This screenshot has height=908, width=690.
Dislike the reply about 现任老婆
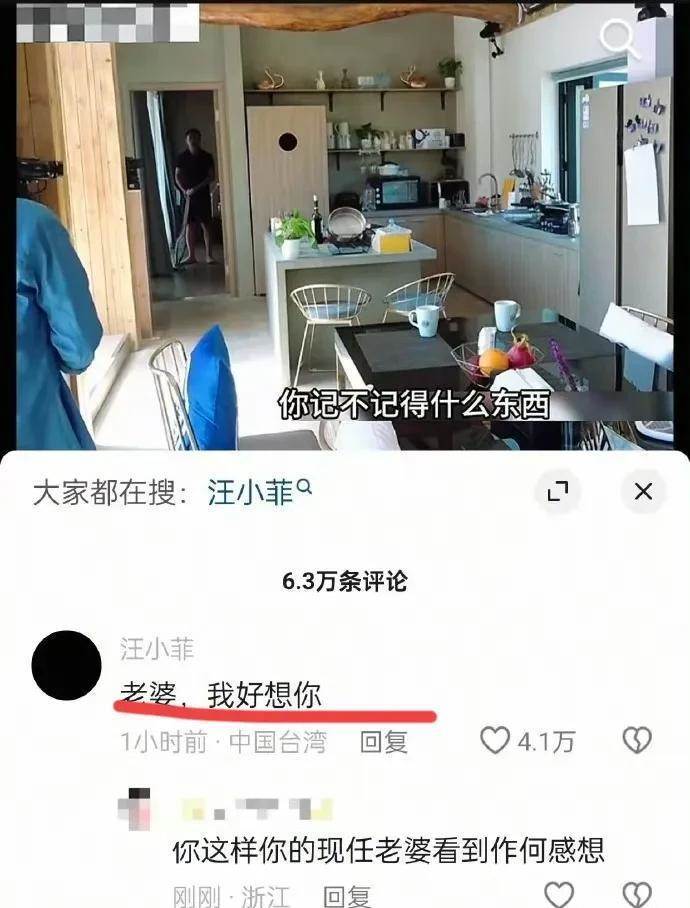click(637, 894)
